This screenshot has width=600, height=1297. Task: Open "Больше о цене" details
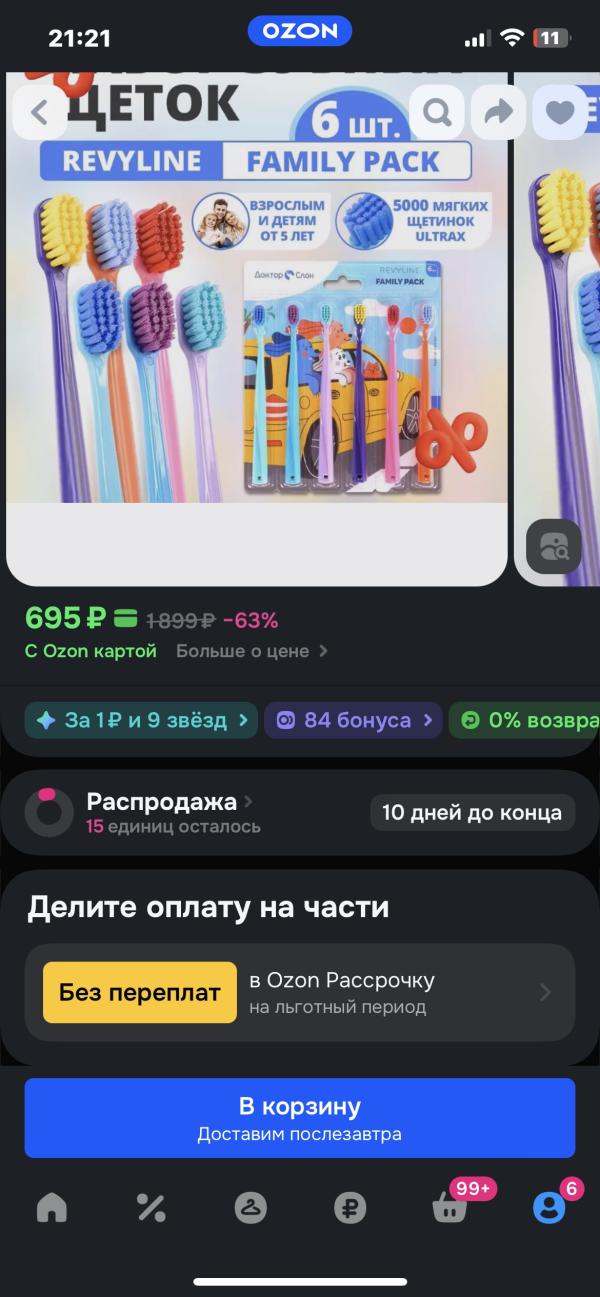click(252, 651)
